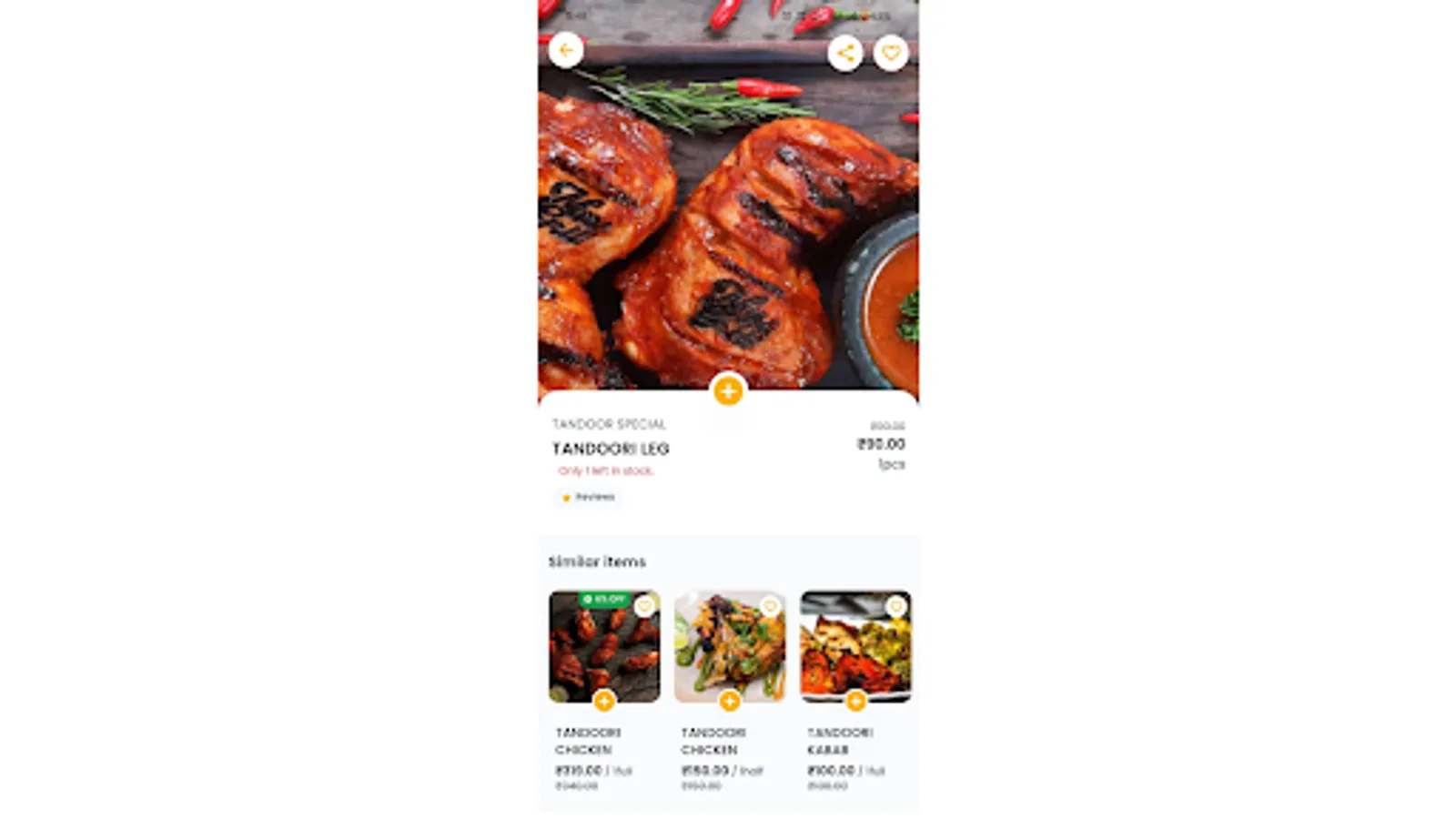
Task: Favorite the Tandoori Chicken card with discount badge
Action: click(x=644, y=605)
